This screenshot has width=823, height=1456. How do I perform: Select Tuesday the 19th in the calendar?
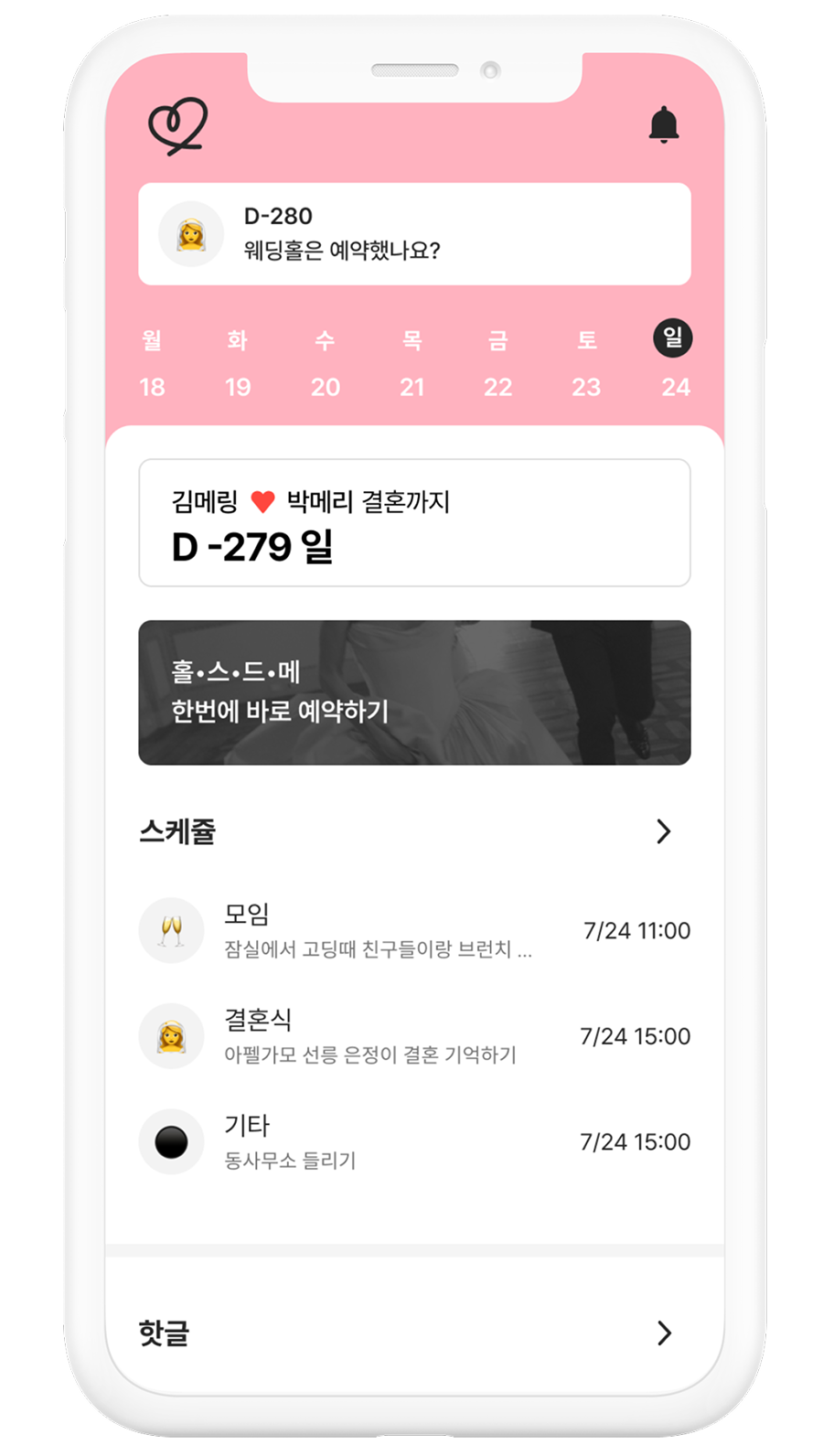238,364
